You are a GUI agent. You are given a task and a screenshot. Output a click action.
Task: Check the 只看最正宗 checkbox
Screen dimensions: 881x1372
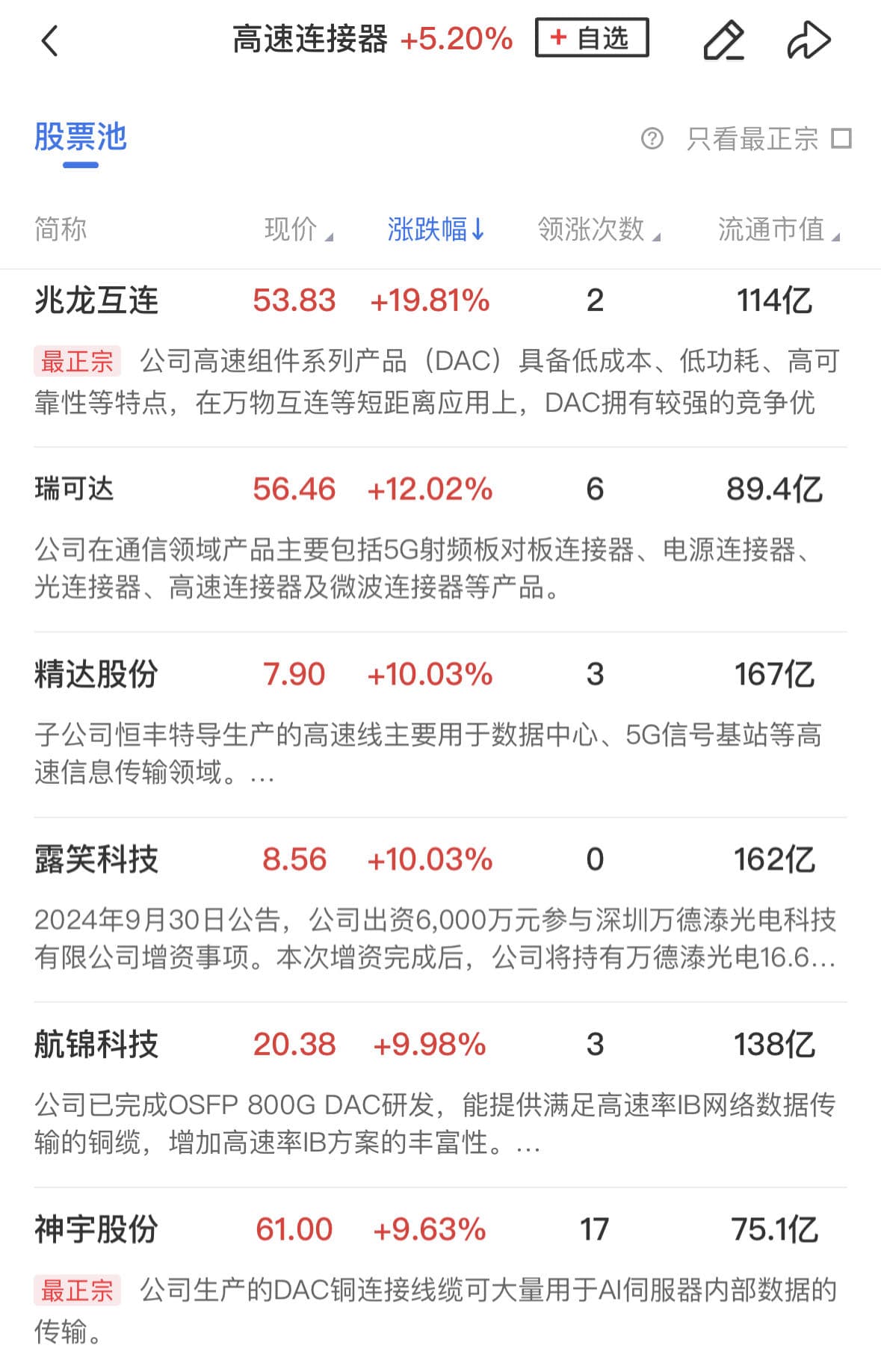pyautogui.click(x=841, y=139)
